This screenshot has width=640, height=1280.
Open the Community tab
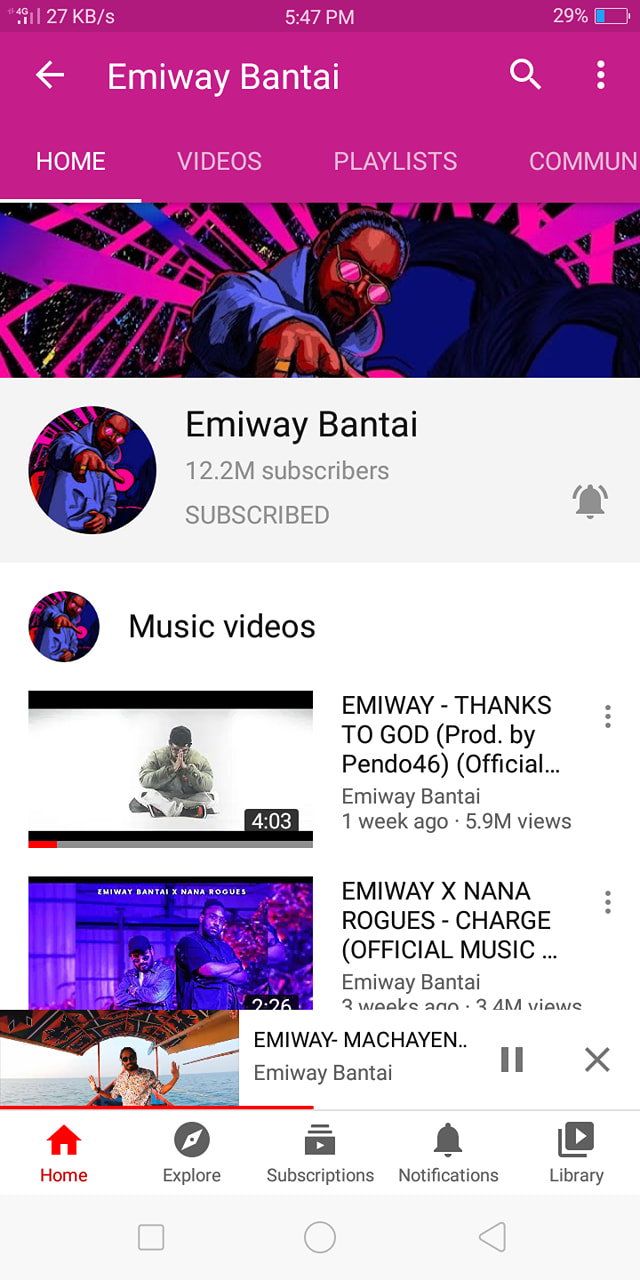(x=584, y=161)
